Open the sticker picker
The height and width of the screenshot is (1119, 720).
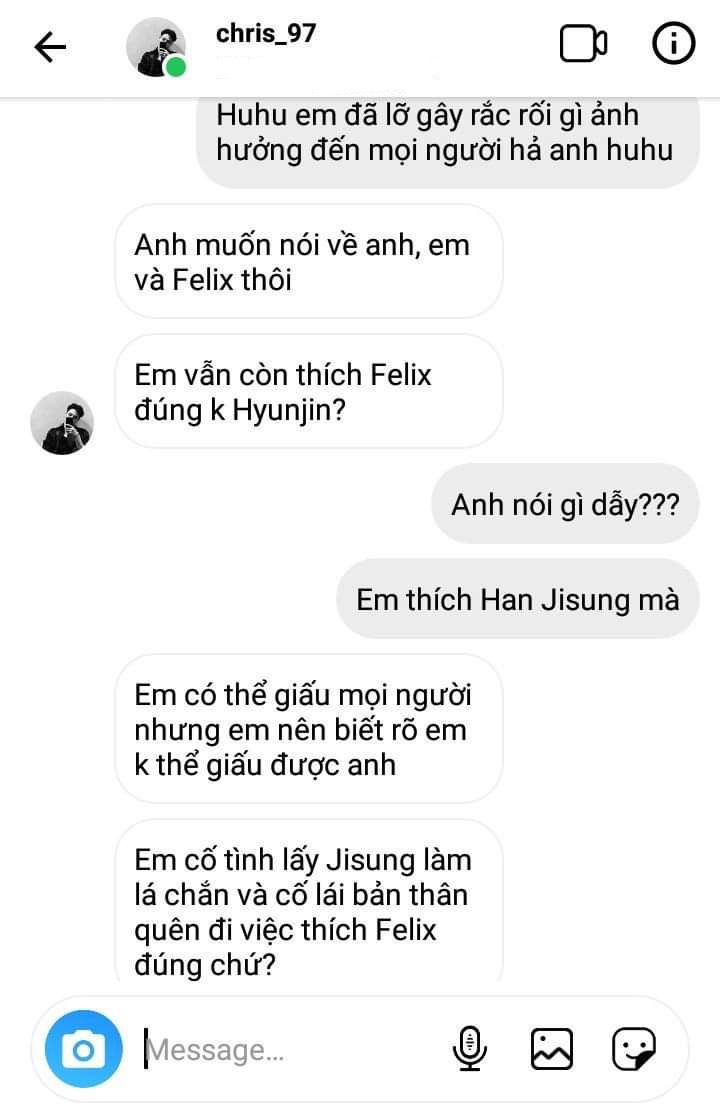(x=634, y=1049)
